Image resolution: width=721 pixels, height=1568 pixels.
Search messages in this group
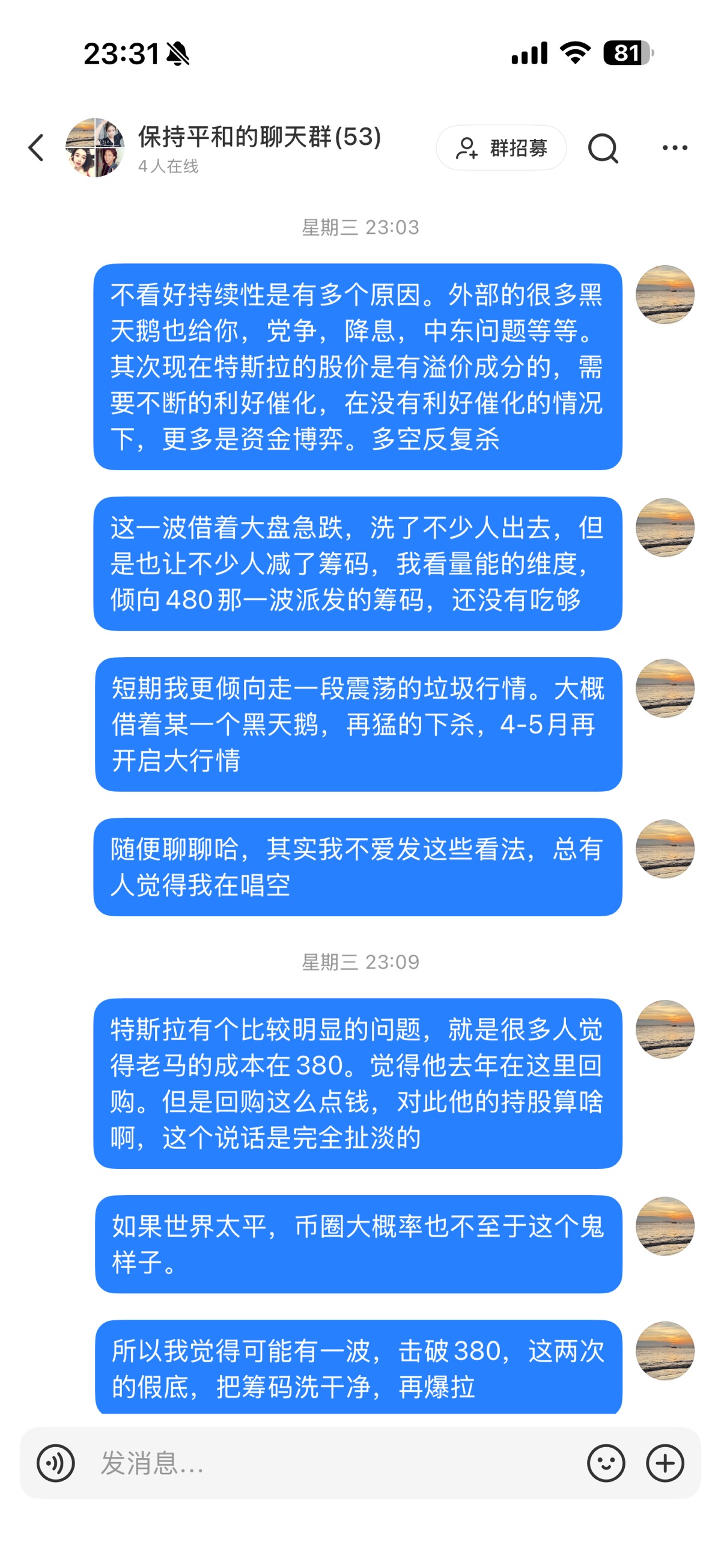coord(603,148)
